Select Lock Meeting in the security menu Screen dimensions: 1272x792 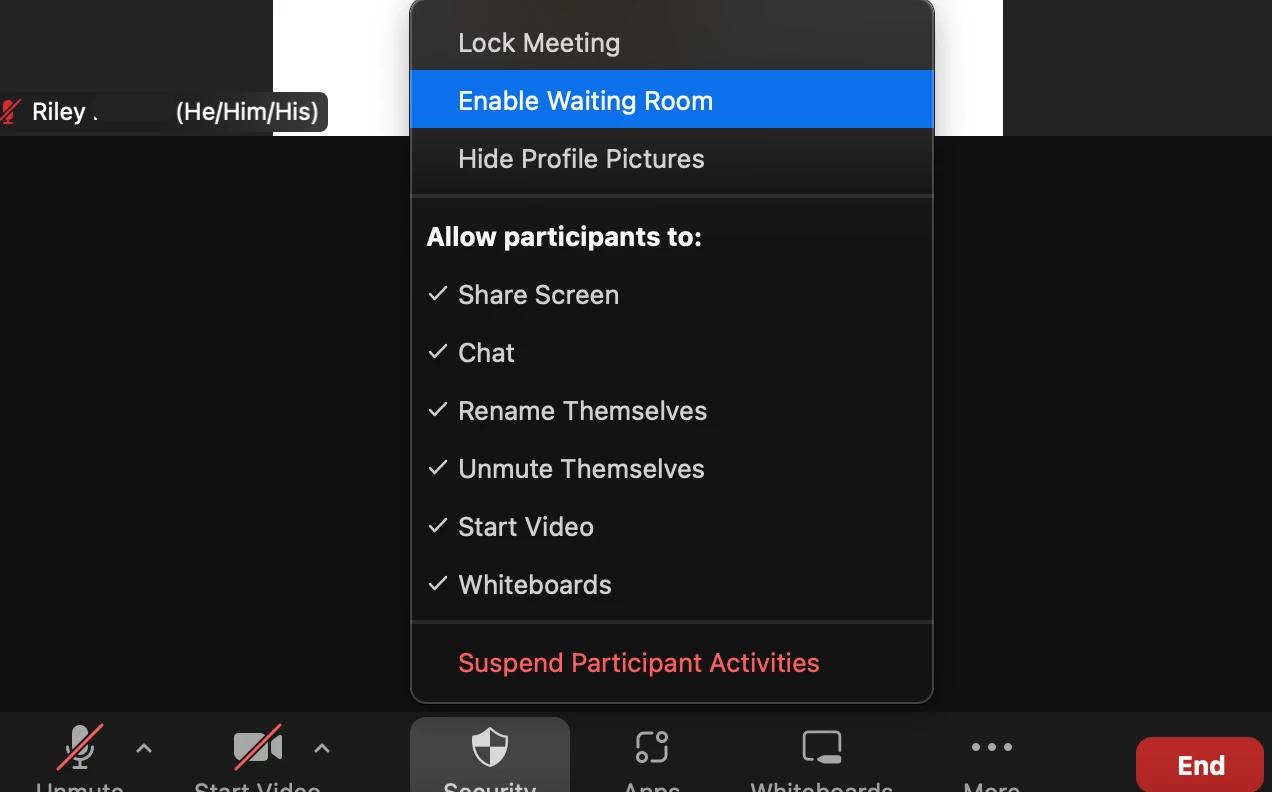point(539,43)
